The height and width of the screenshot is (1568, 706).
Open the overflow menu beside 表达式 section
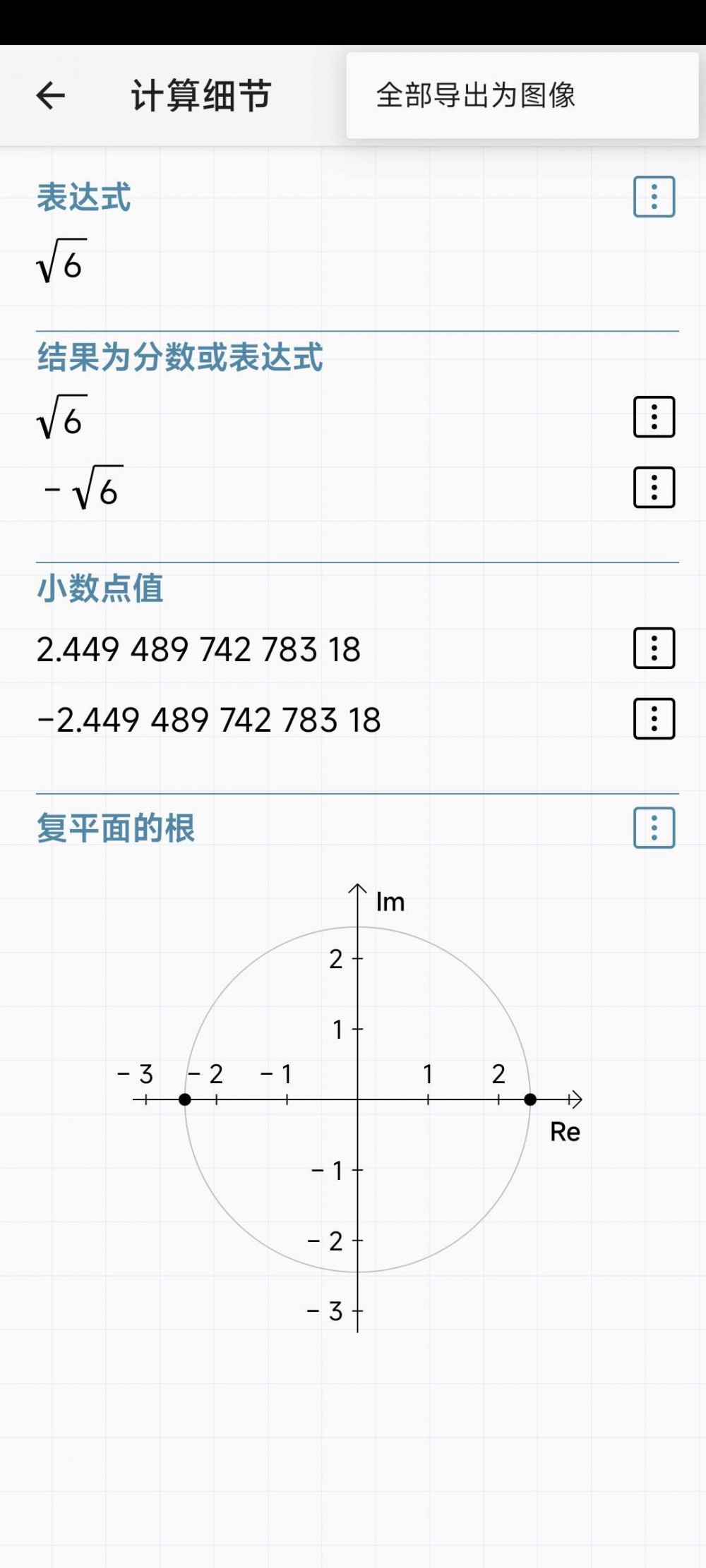653,196
